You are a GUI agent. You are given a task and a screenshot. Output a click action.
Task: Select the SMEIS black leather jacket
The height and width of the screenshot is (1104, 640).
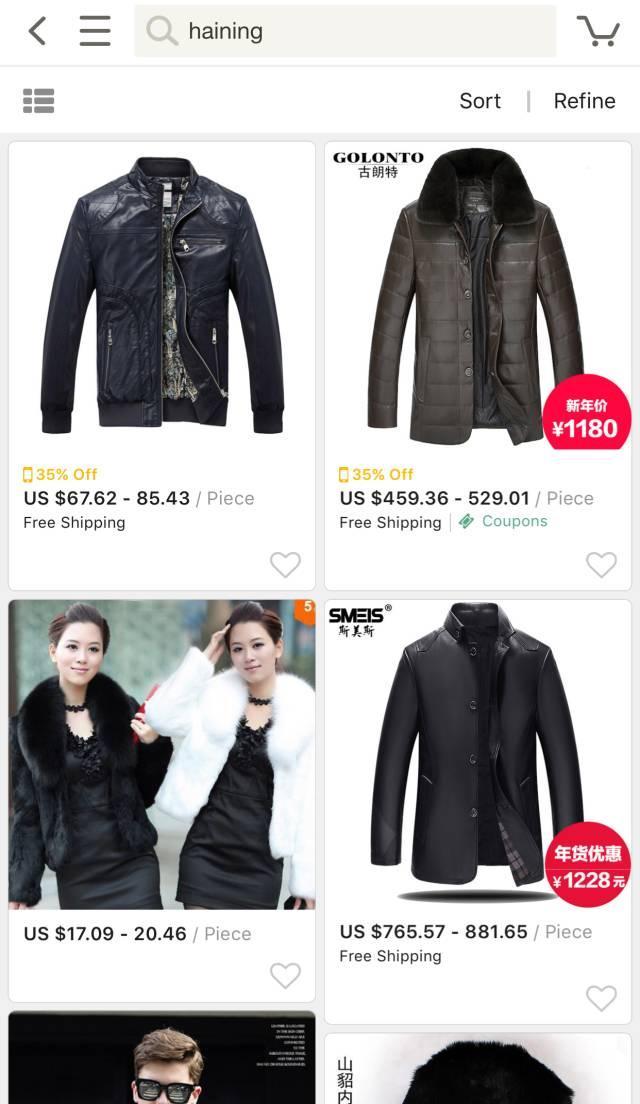pos(478,755)
